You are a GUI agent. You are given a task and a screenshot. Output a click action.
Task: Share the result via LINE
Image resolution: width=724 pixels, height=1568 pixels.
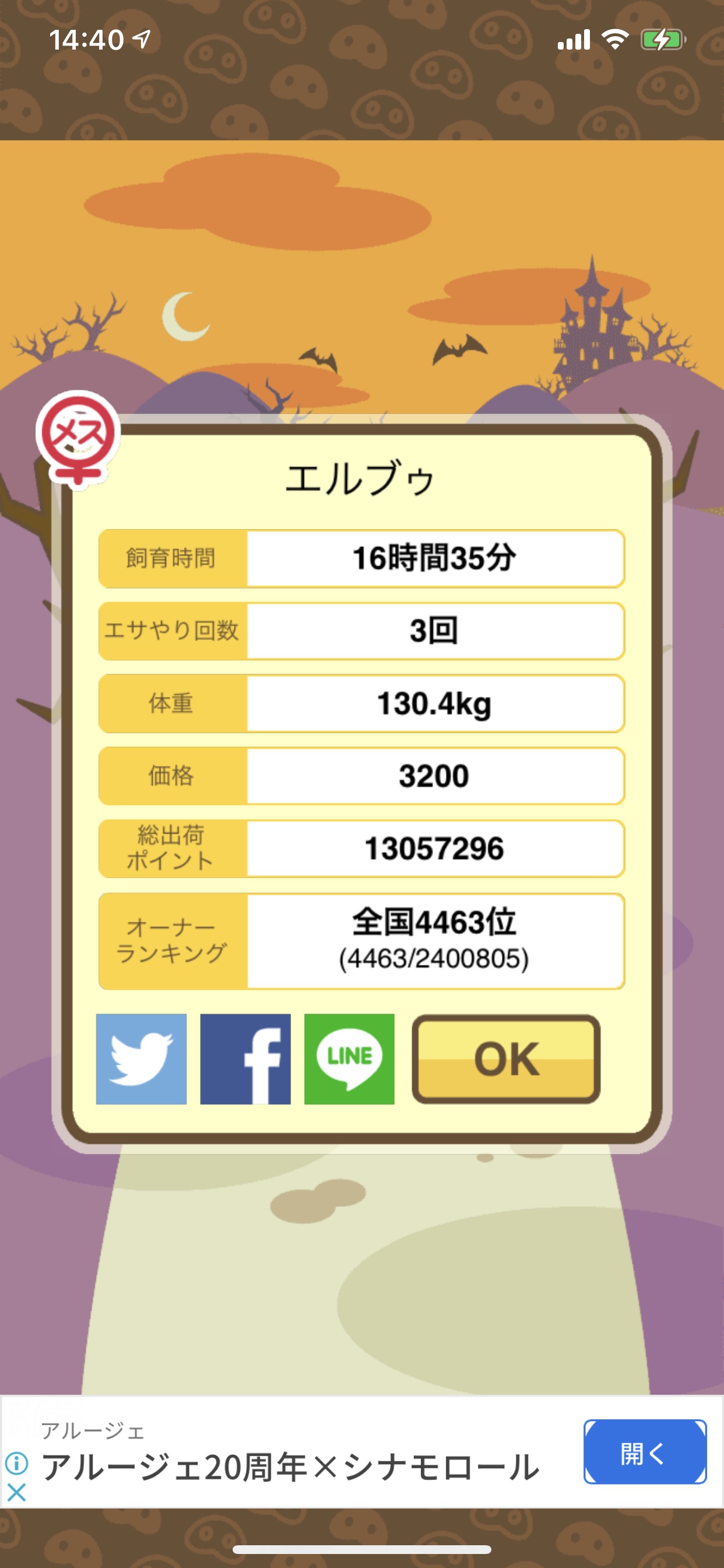point(349,1059)
